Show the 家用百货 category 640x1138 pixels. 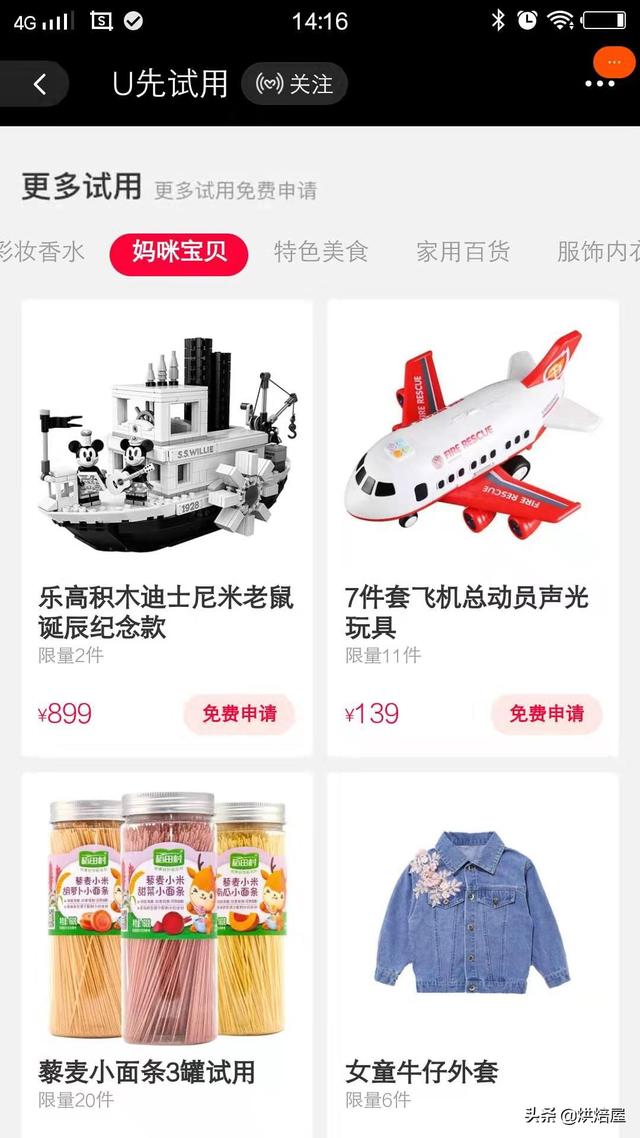[463, 252]
